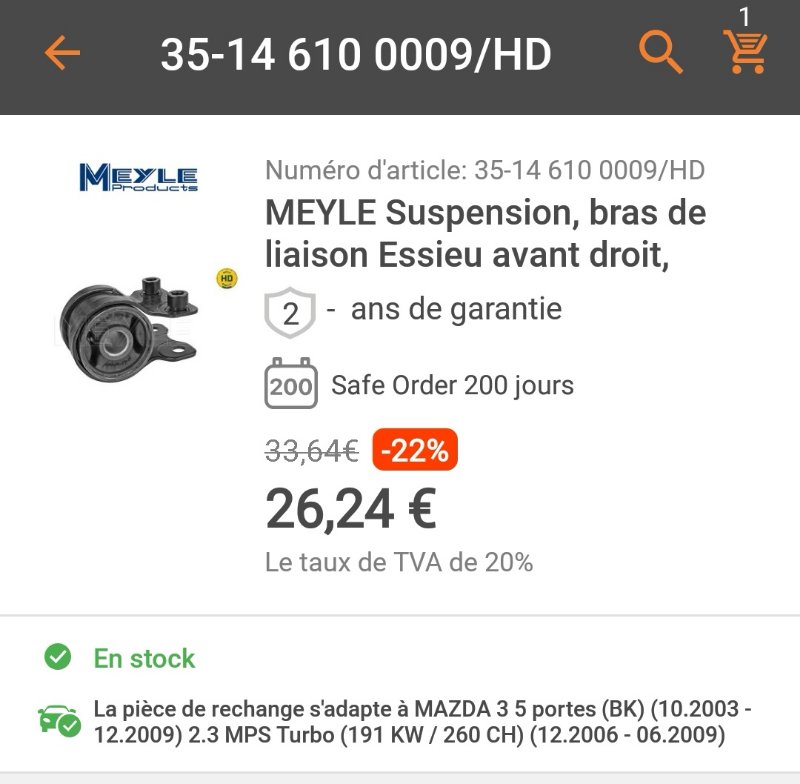Open the search magnifier icon
The width and height of the screenshot is (800, 784).
660,52
